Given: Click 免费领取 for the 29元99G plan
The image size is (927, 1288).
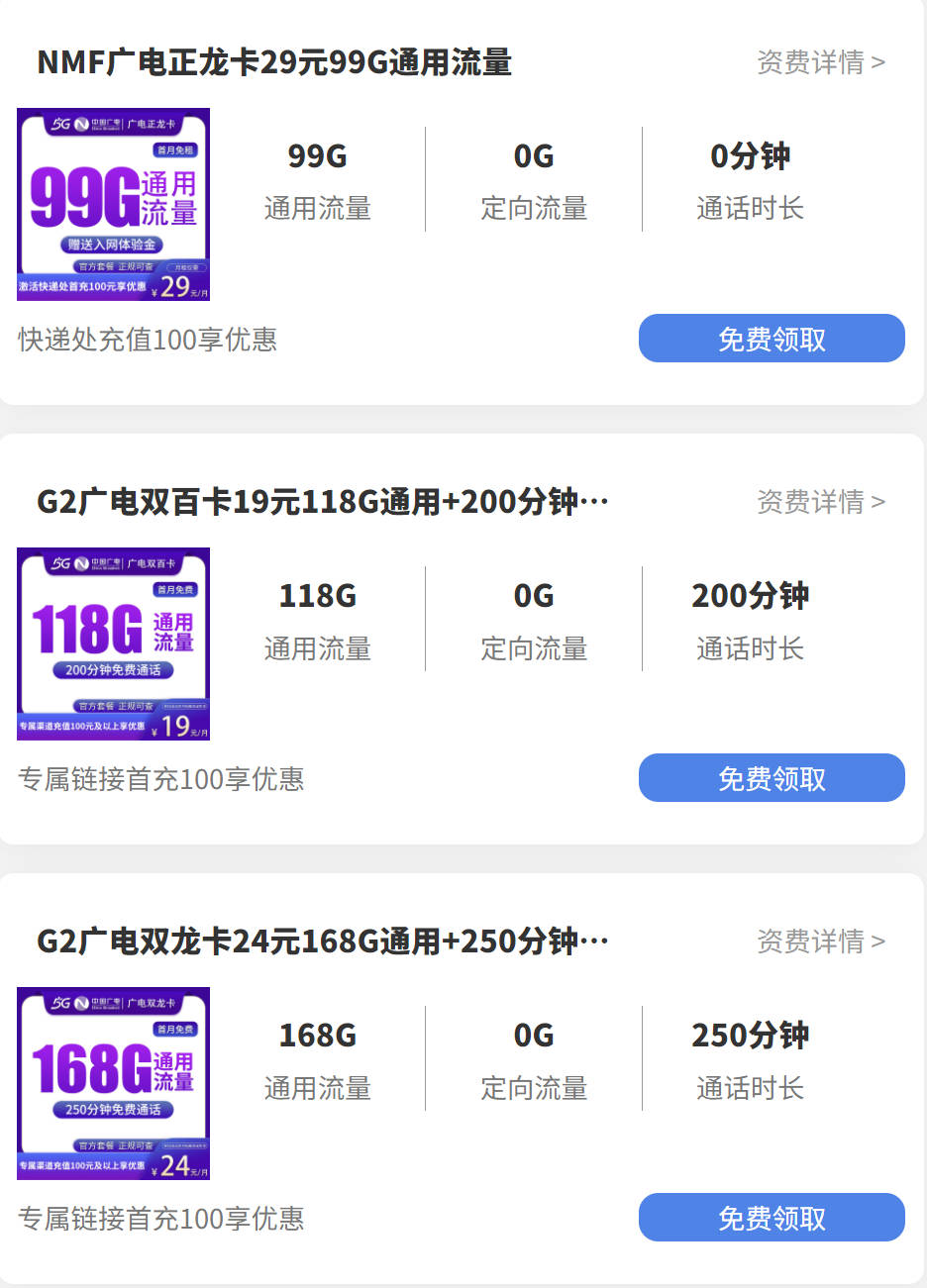Looking at the screenshot, I should (x=772, y=338).
